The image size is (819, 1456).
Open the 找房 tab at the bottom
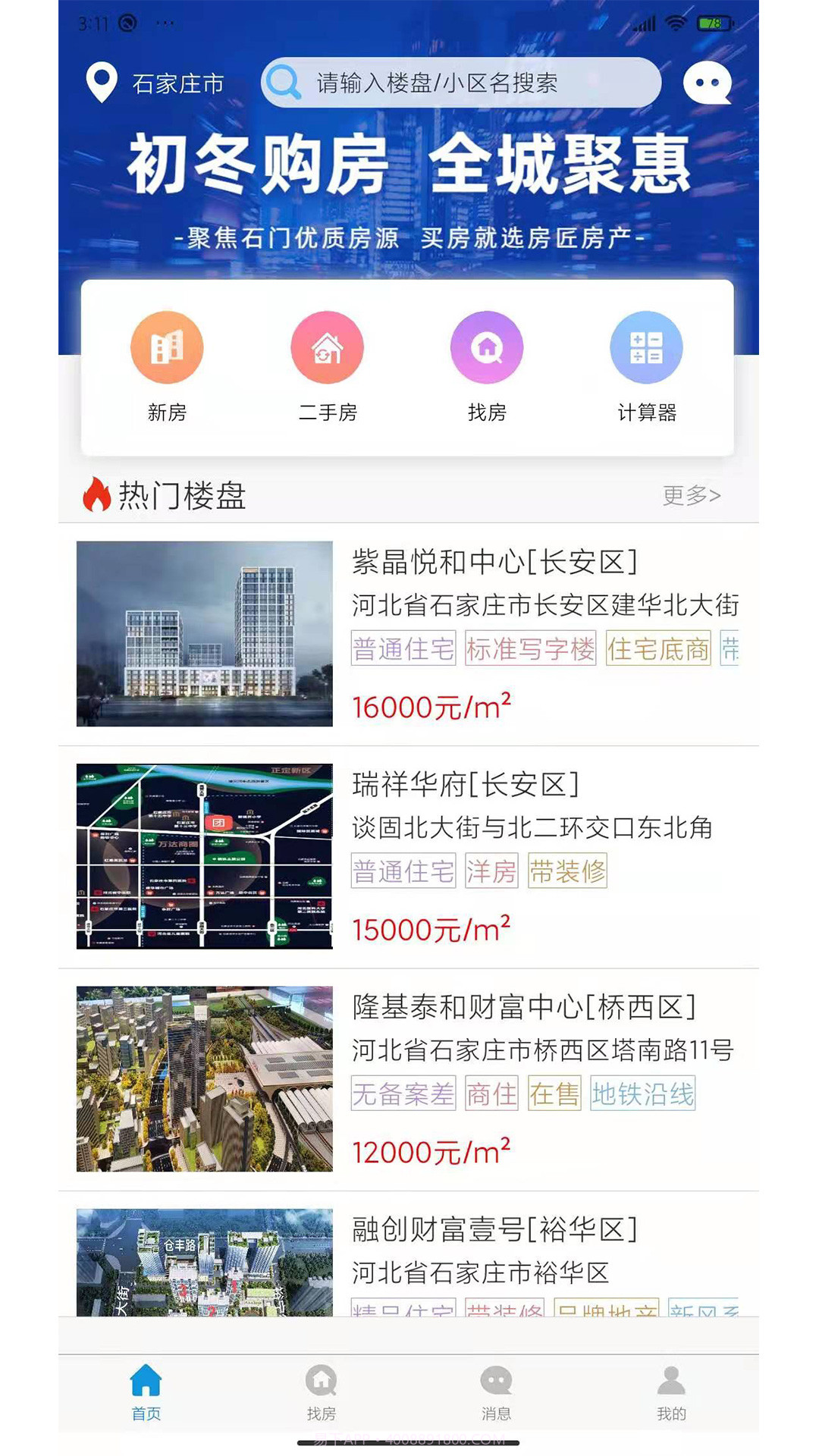(321, 1395)
